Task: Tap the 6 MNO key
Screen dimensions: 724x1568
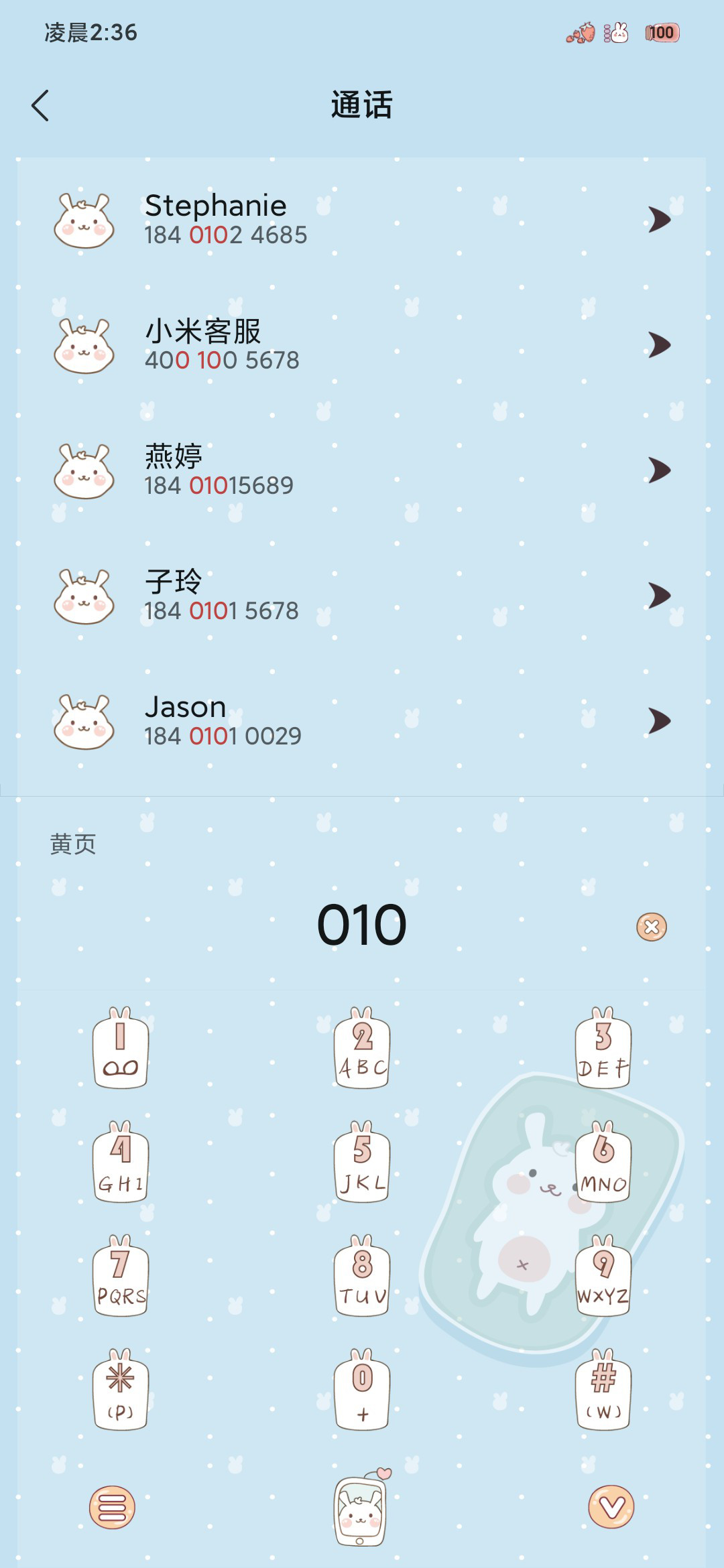Action: pyautogui.click(x=603, y=1161)
